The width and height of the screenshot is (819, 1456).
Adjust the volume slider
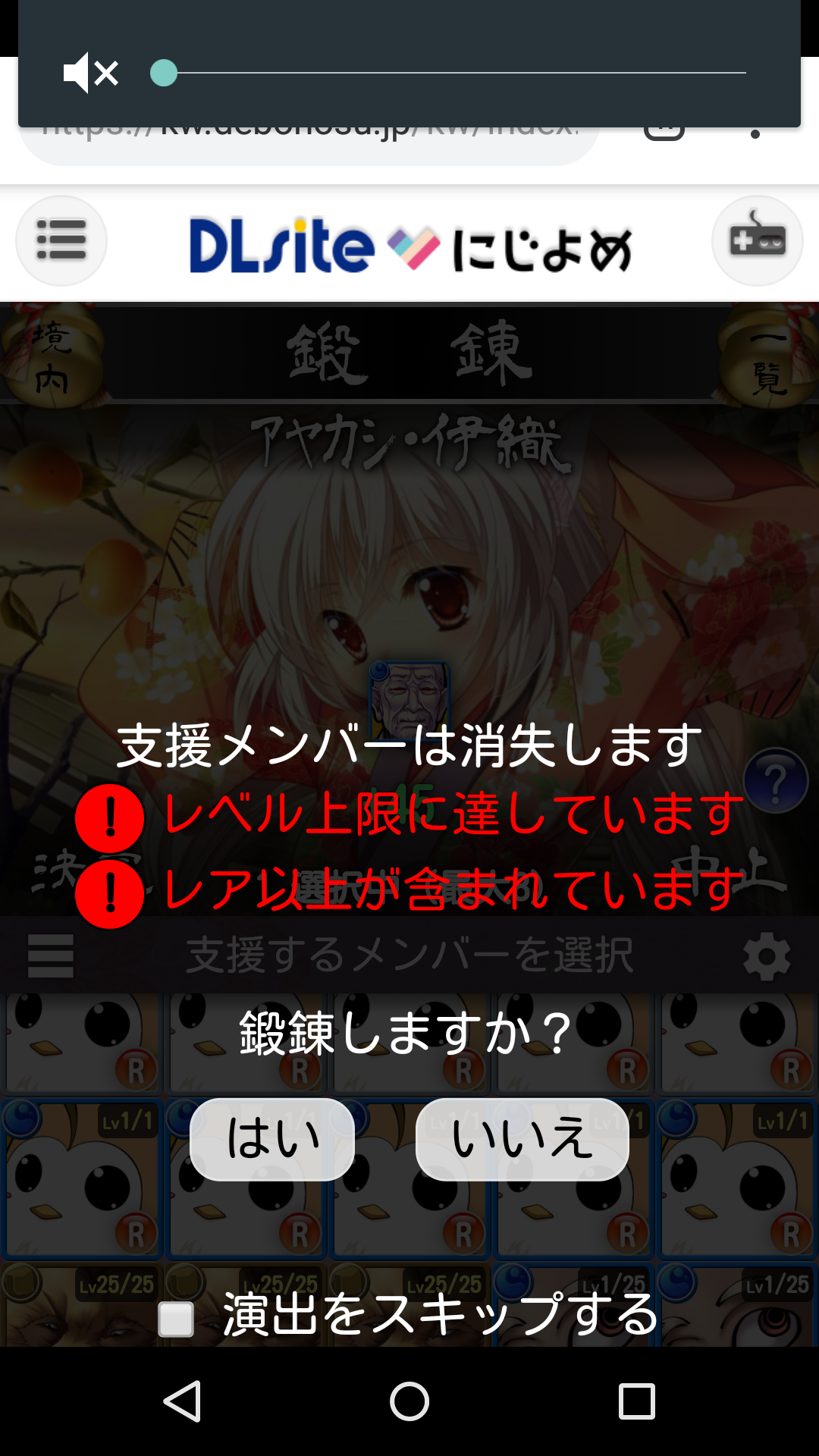[164, 73]
